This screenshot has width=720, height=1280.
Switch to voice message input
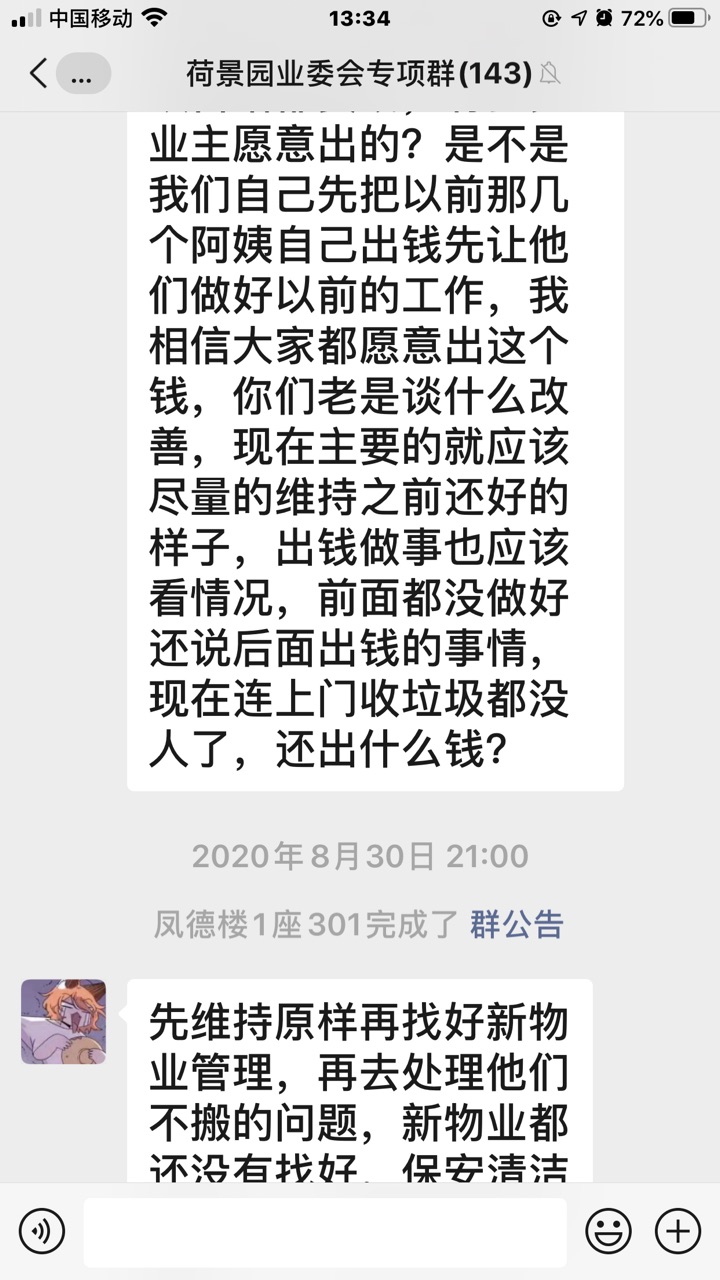(x=41, y=1231)
